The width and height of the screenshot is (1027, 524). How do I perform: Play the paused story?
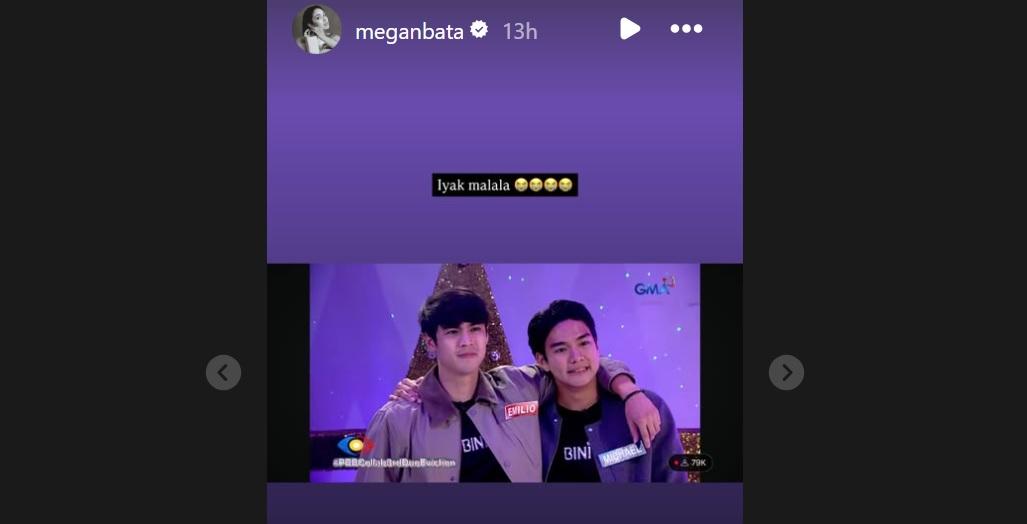629,29
